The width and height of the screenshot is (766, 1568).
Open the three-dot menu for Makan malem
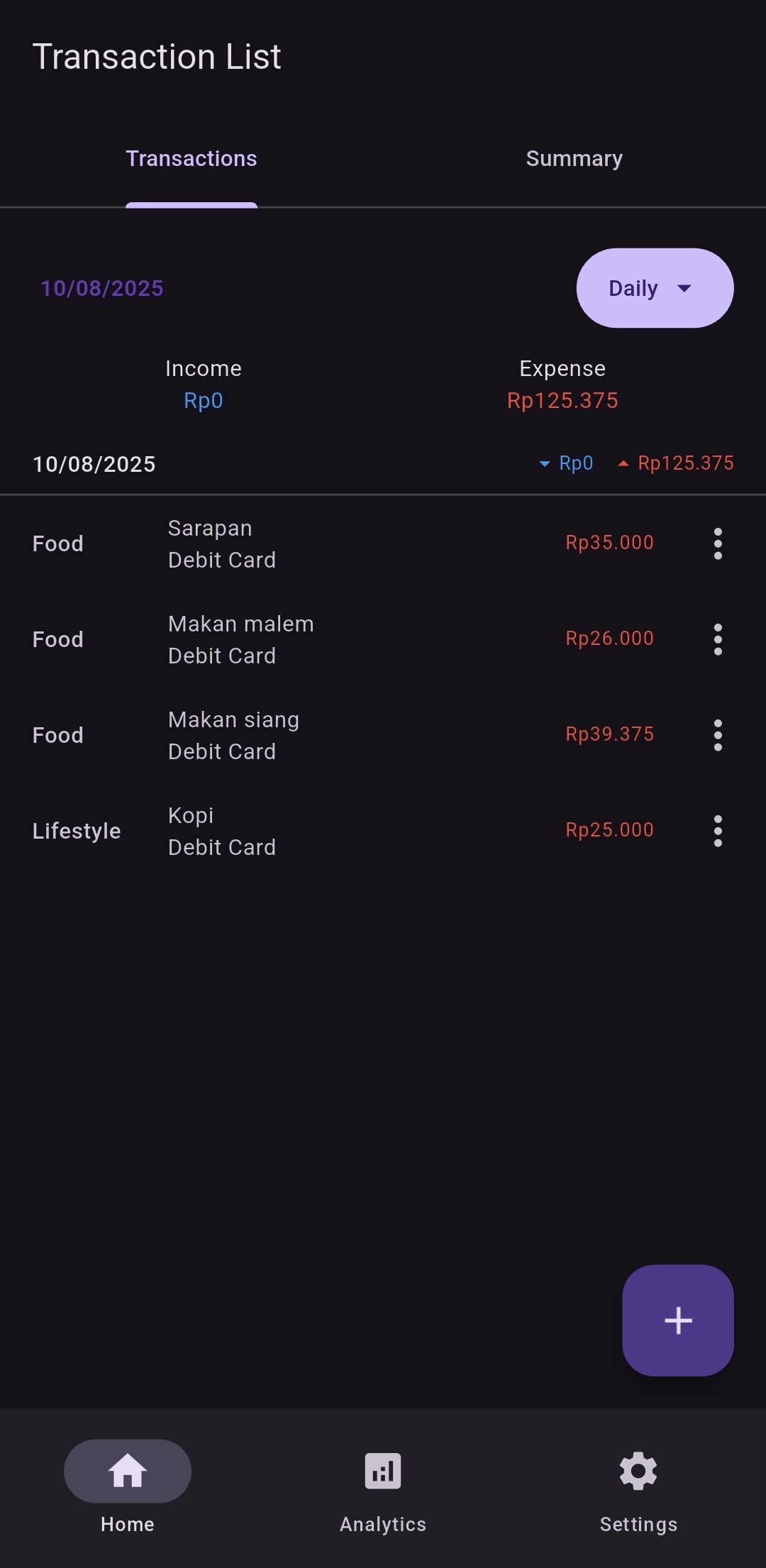click(x=718, y=639)
